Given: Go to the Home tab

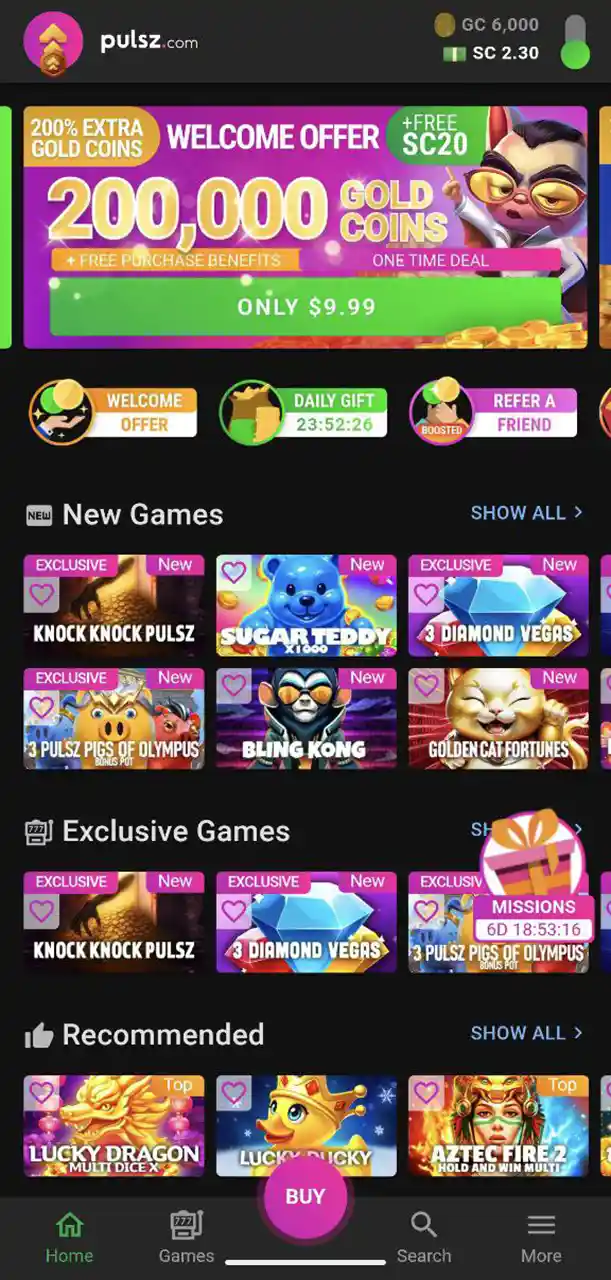Looking at the screenshot, I should pos(69,1238).
